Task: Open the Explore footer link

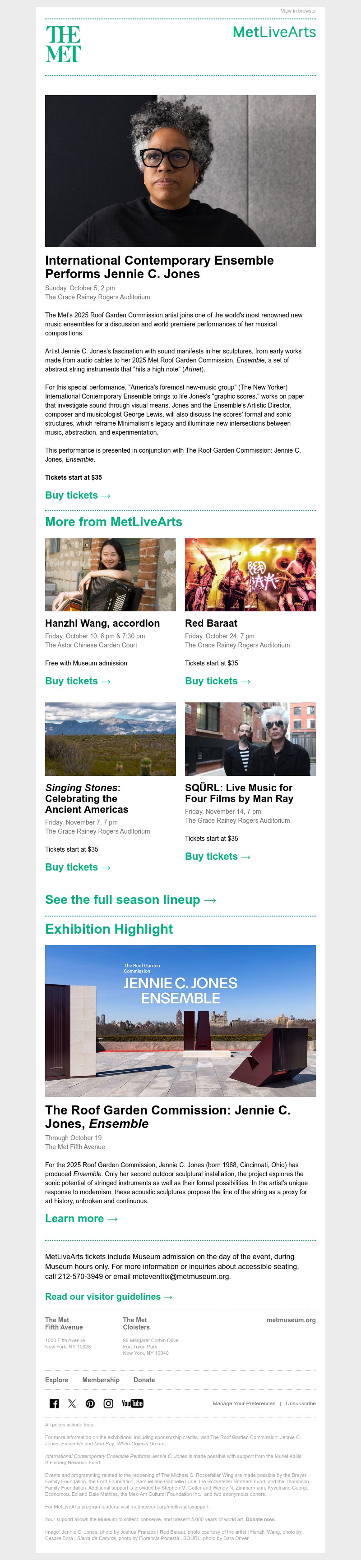Action: click(56, 1380)
